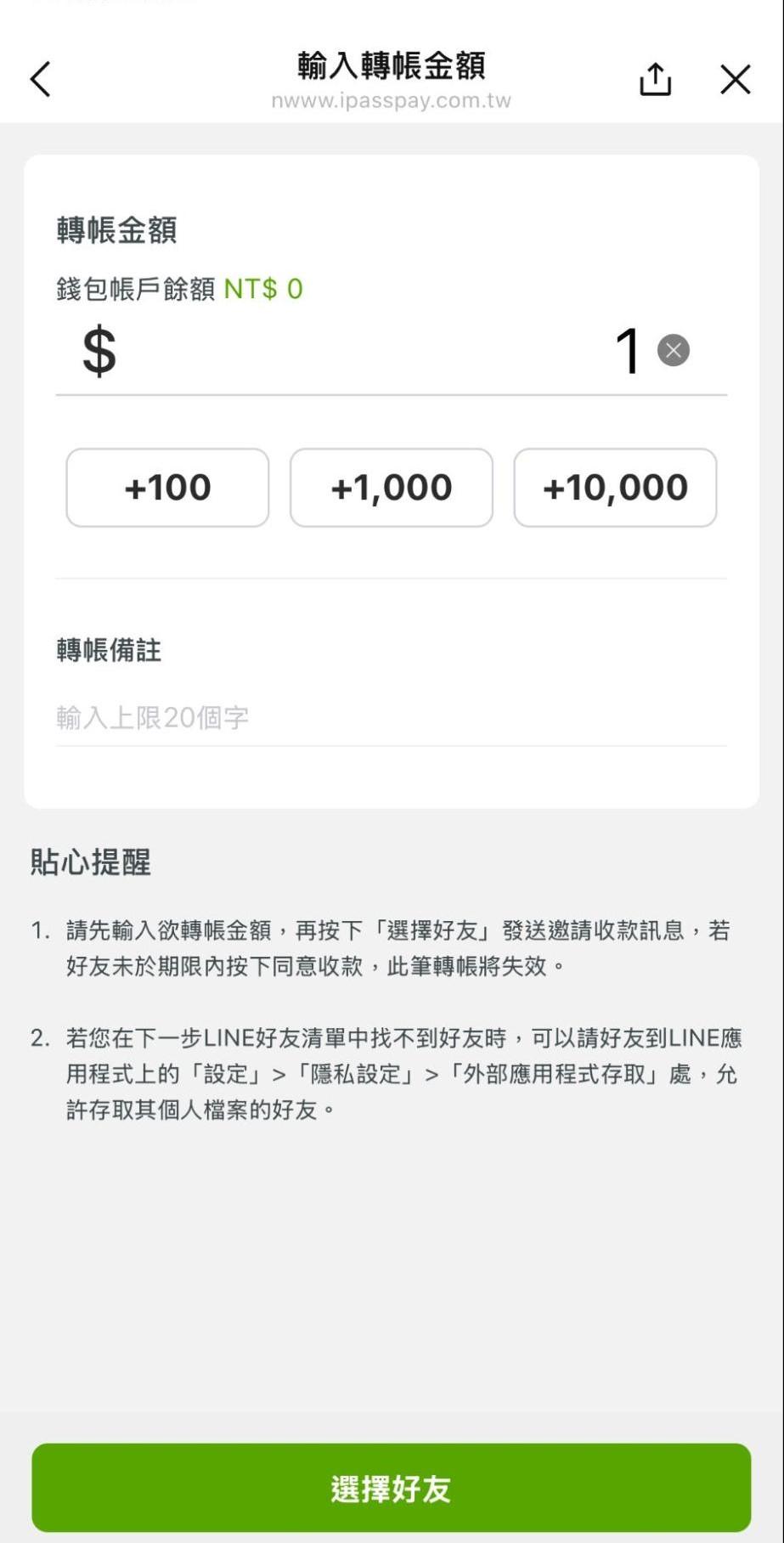The width and height of the screenshot is (784, 1543).
Task: Close the transfer page with the X icon
Action: [x=734, y=79]
